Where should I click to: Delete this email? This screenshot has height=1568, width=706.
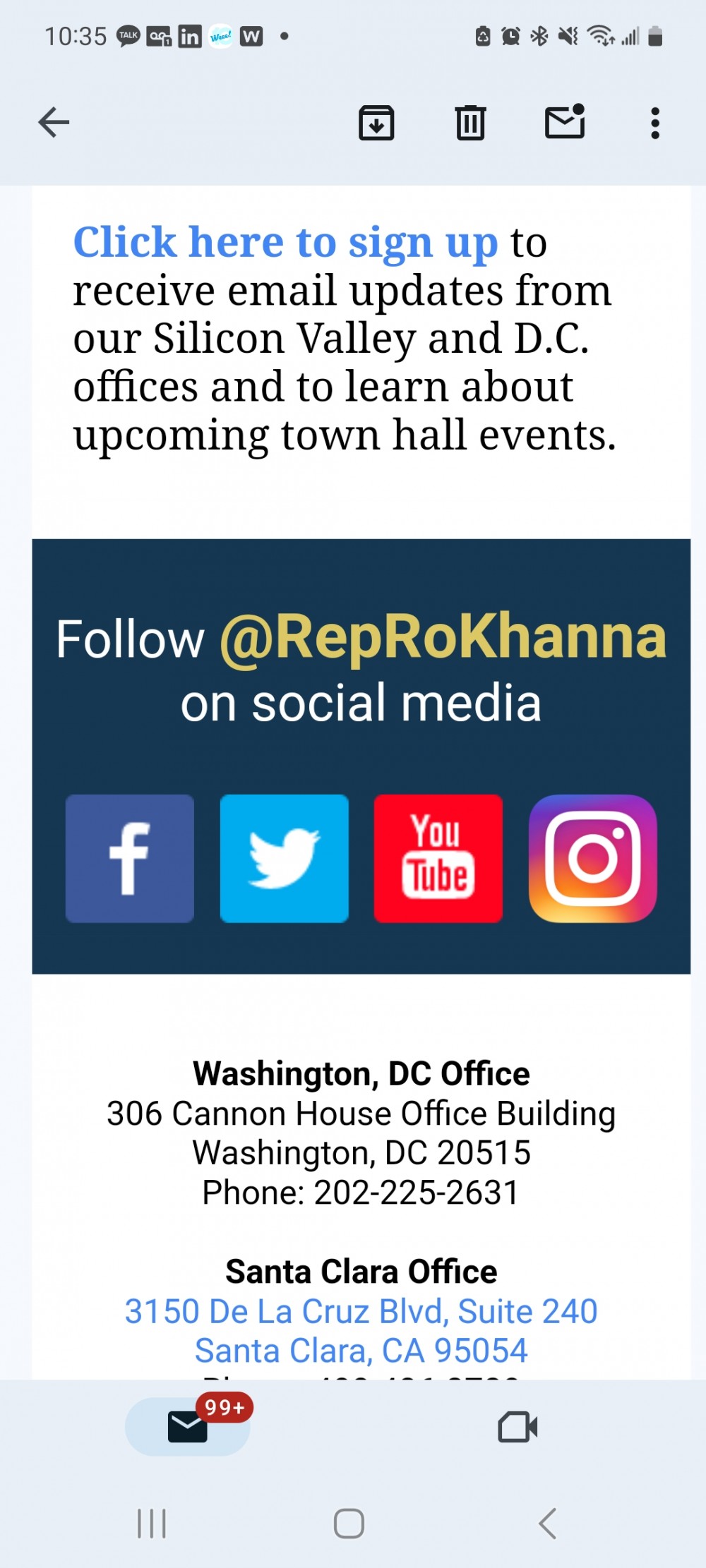pos(470,123)
